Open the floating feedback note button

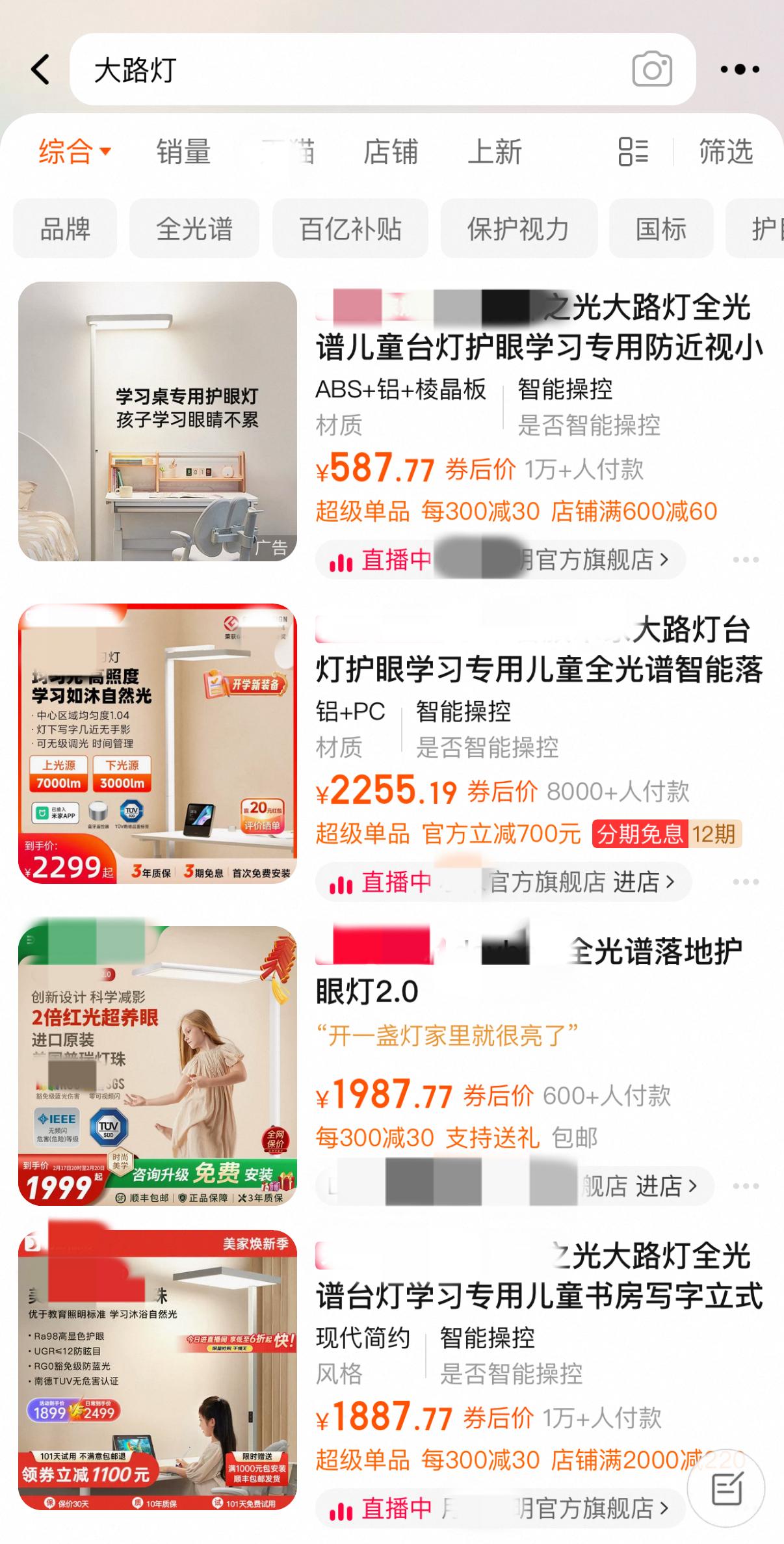tap(726, 1489)
